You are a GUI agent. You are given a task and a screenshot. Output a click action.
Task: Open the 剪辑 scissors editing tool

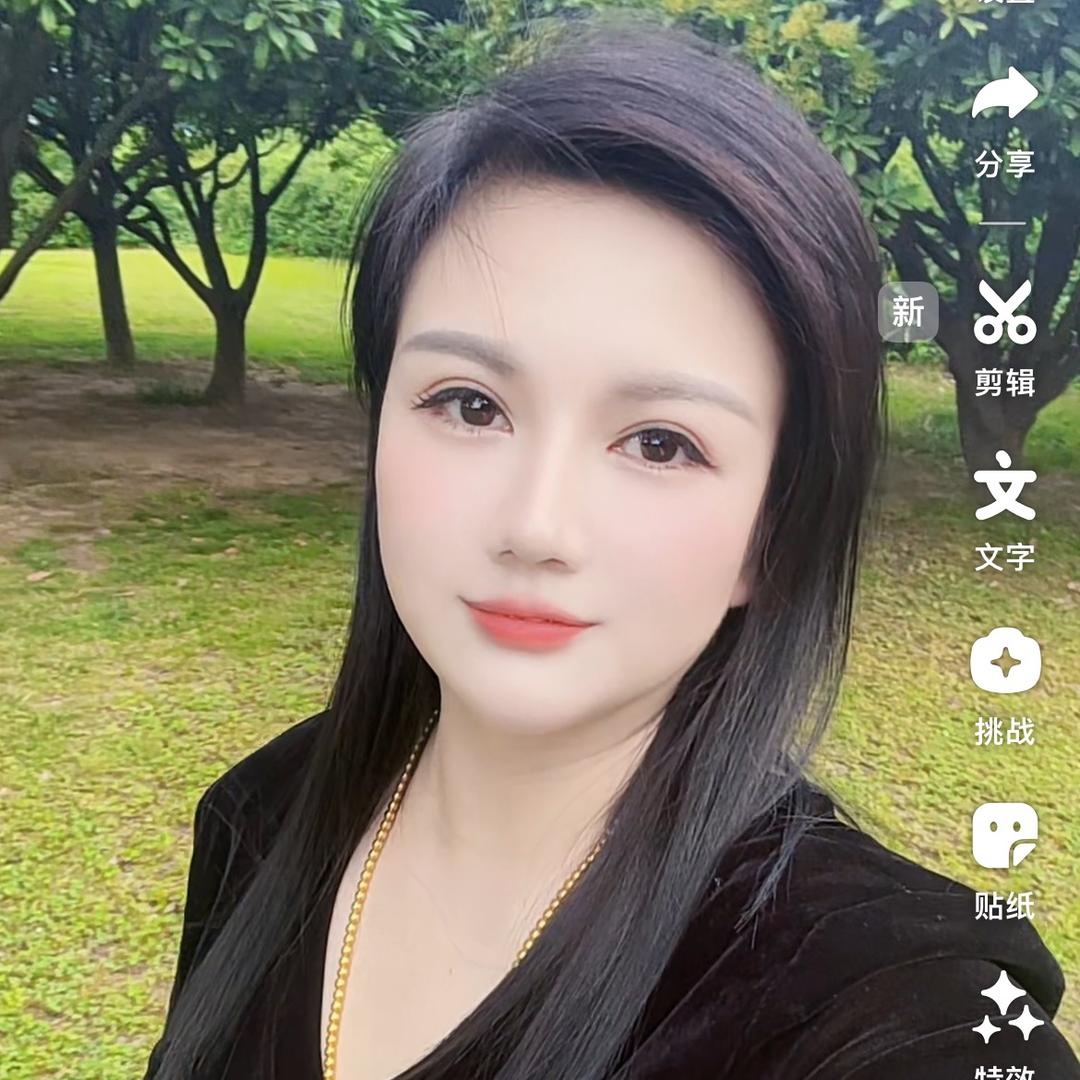[x=1005, y=314]
